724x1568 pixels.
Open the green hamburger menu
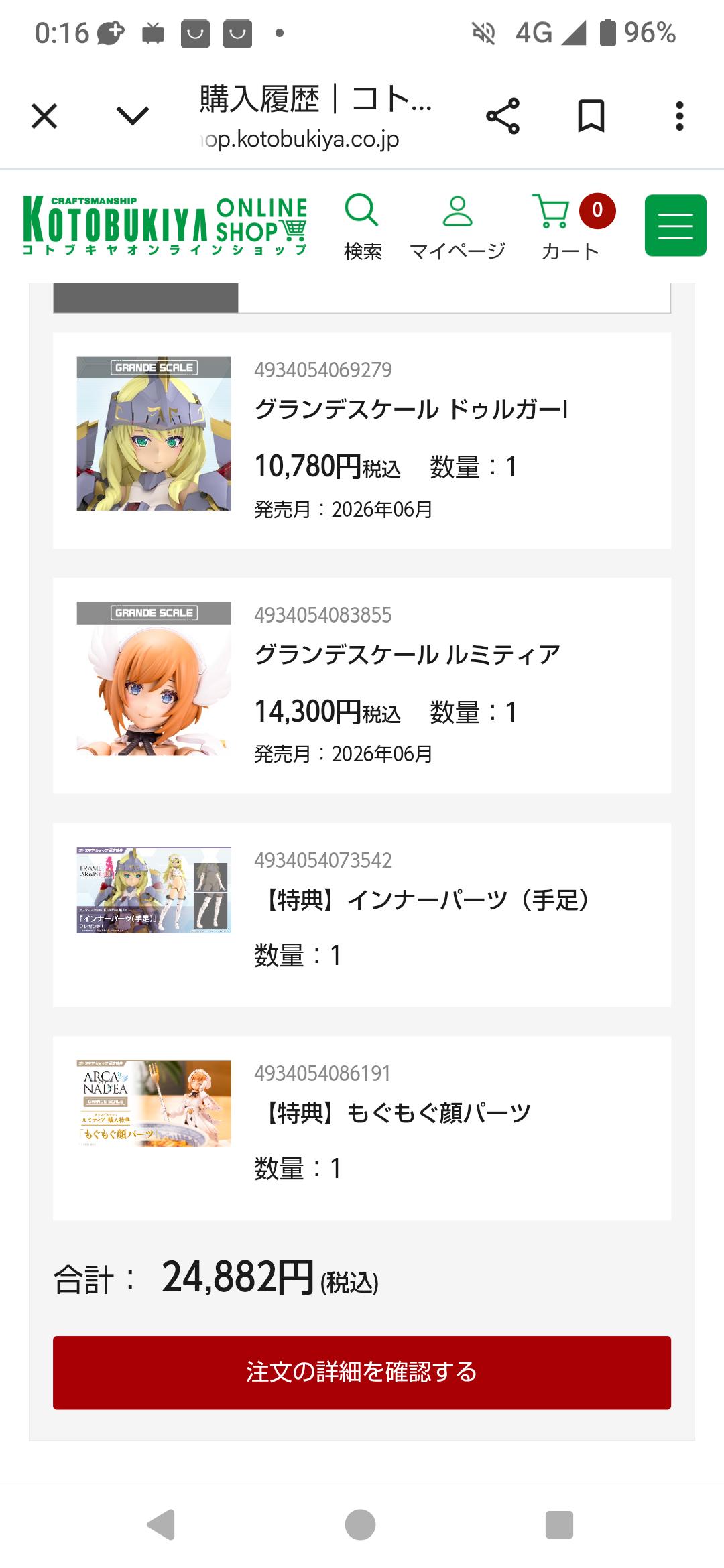[675, 226]
